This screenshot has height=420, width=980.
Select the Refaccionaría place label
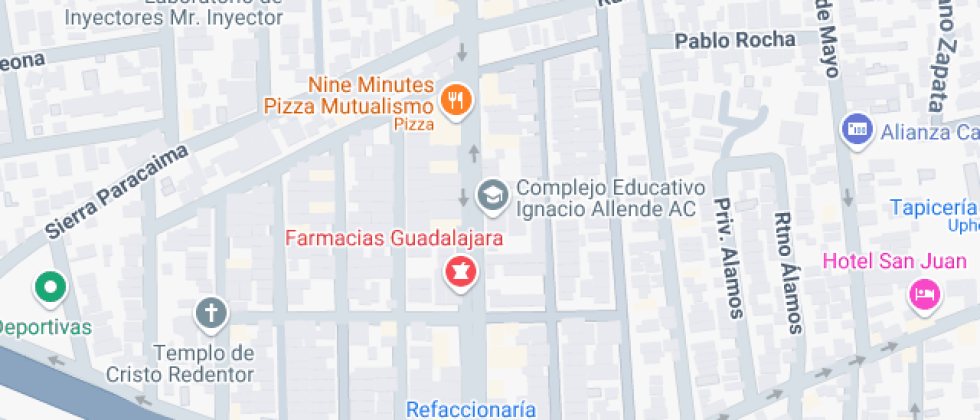point(470,409)
